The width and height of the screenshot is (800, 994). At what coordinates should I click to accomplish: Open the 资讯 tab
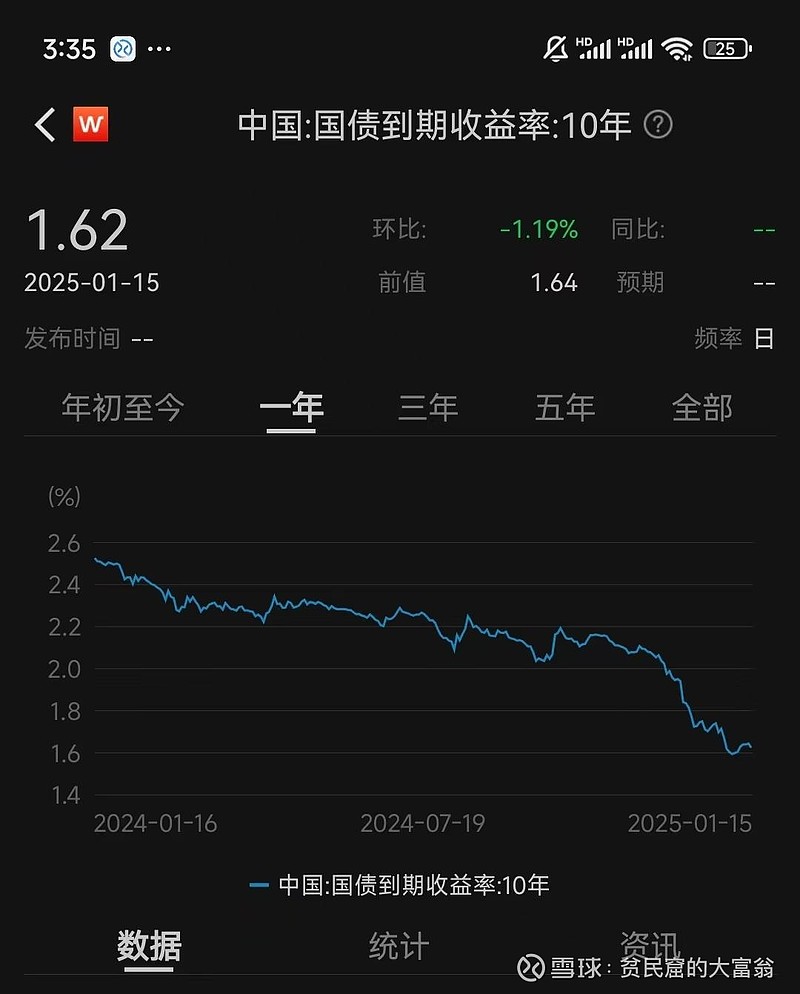click(651, 944)
